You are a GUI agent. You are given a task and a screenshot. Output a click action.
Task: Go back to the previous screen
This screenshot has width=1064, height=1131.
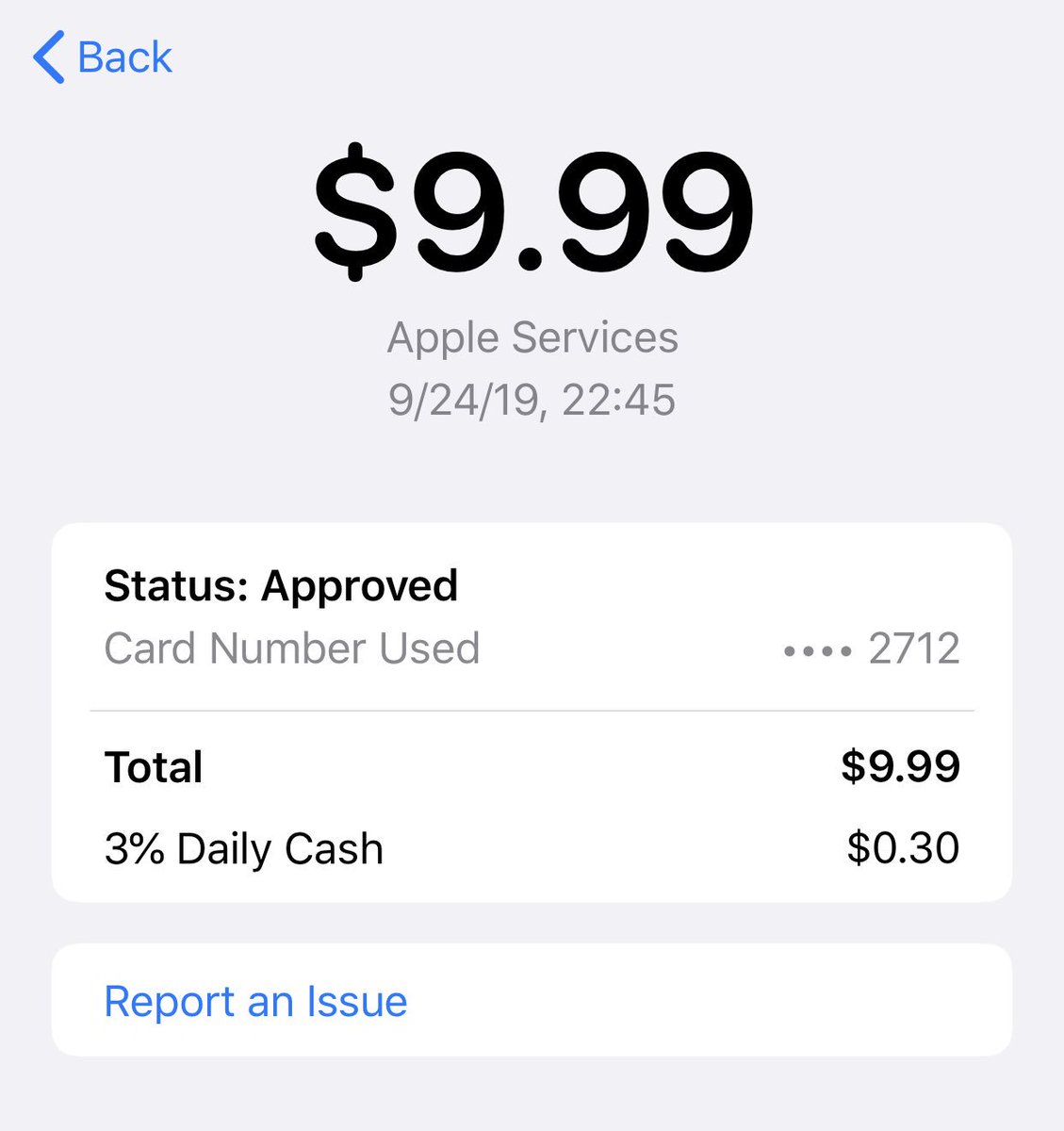pos(103,57)
